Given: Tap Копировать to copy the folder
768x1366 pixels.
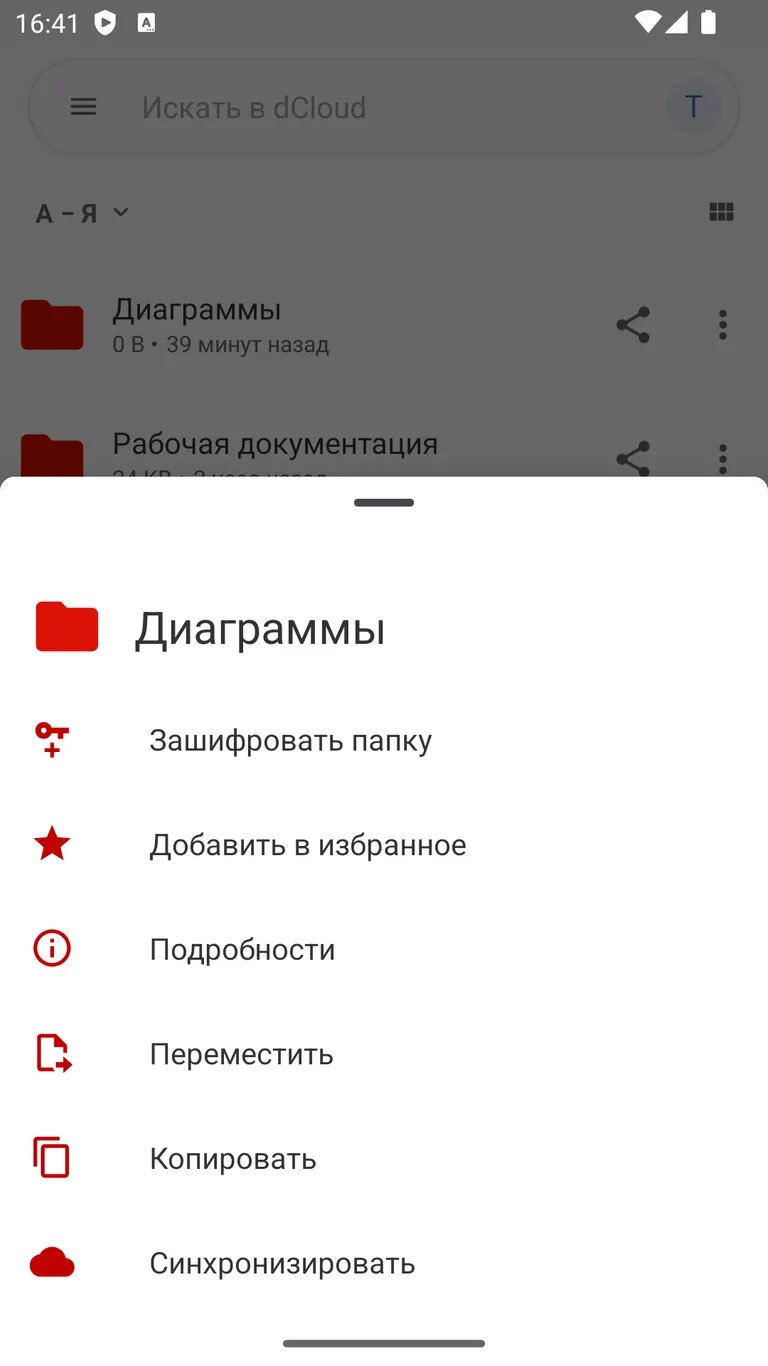Looking at the screenshot, I should (233, 1159).
